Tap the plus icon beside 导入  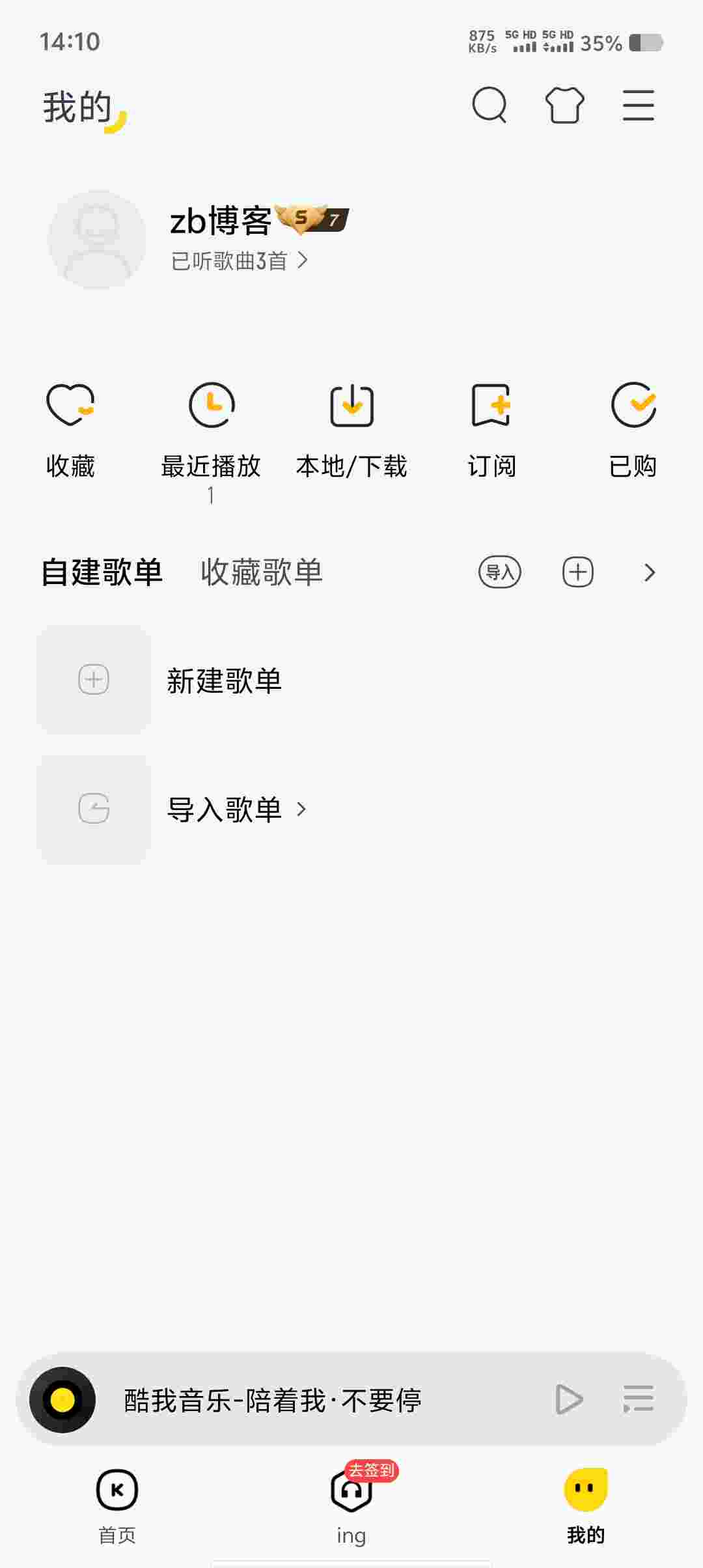(x=578, y=572)
